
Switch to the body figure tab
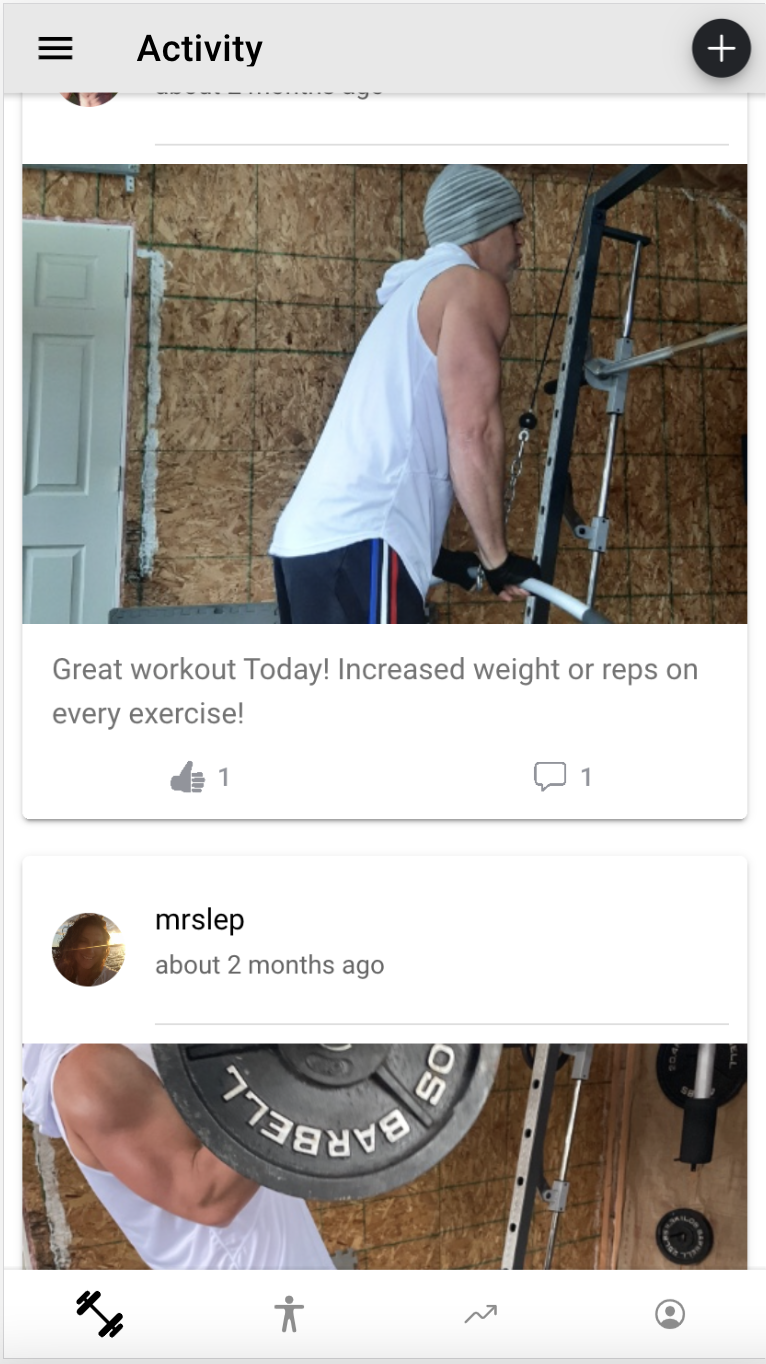[x=289, y=1313]
